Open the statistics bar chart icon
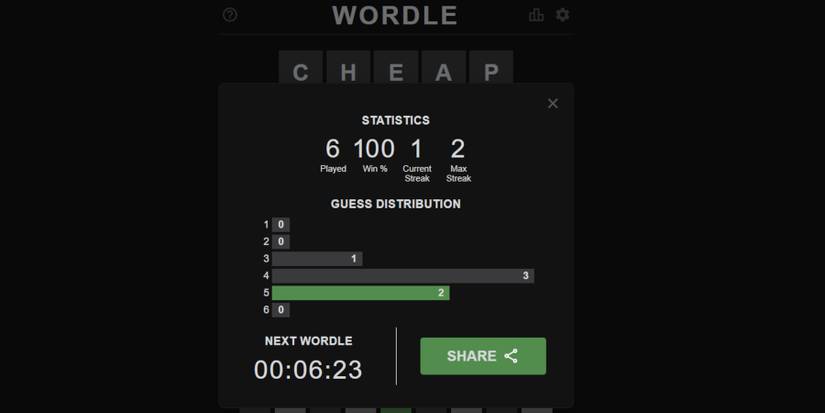This screenshot has width=825, height=413. click(x=537, y=15)
